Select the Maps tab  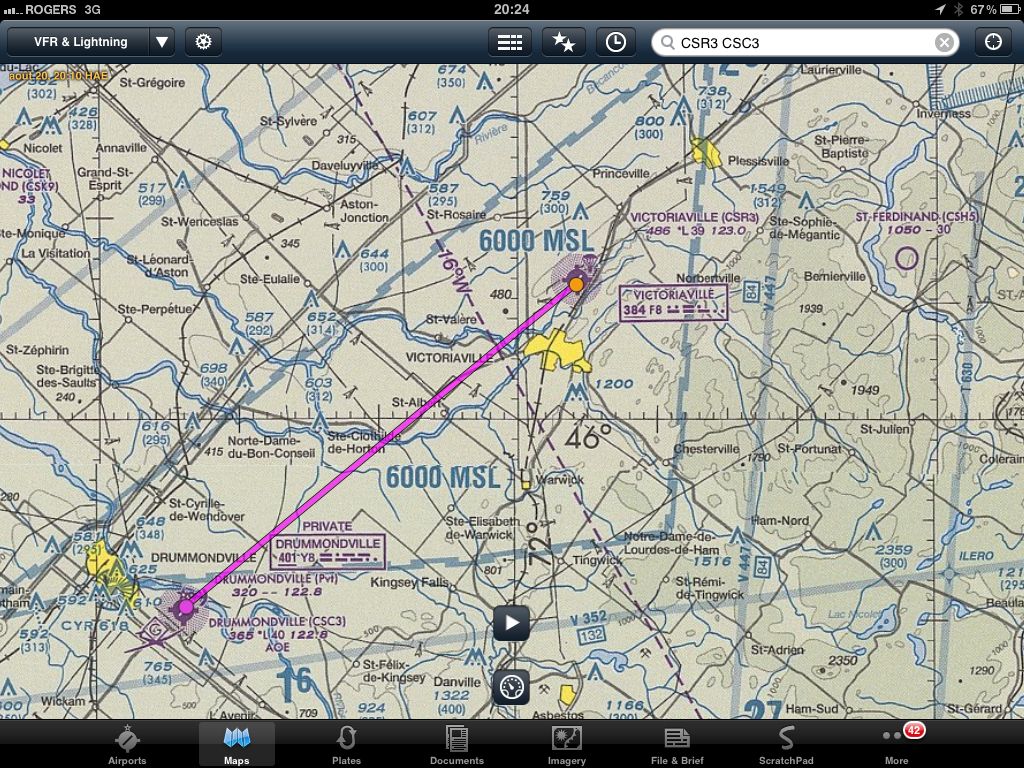pos(237,746)
